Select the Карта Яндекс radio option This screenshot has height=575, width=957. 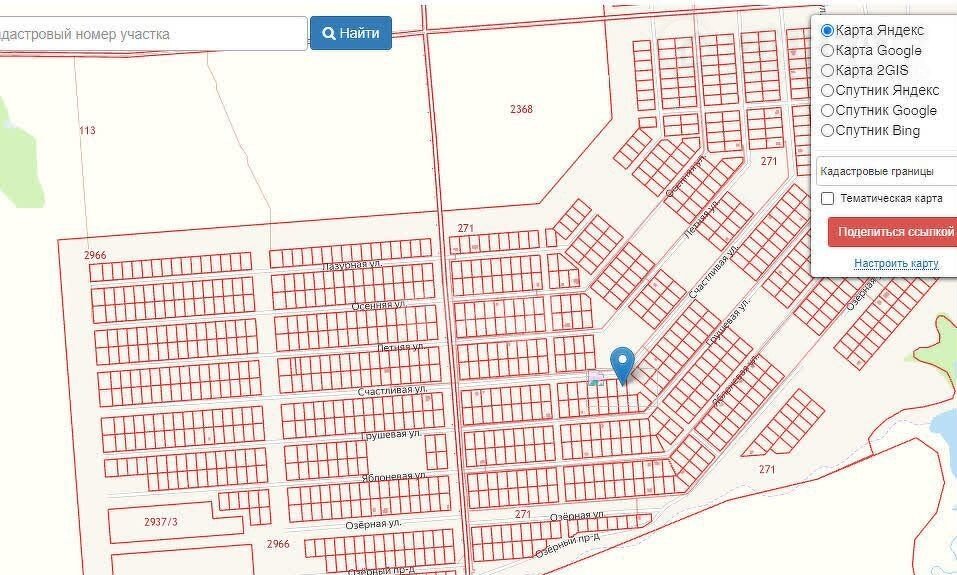827,31
